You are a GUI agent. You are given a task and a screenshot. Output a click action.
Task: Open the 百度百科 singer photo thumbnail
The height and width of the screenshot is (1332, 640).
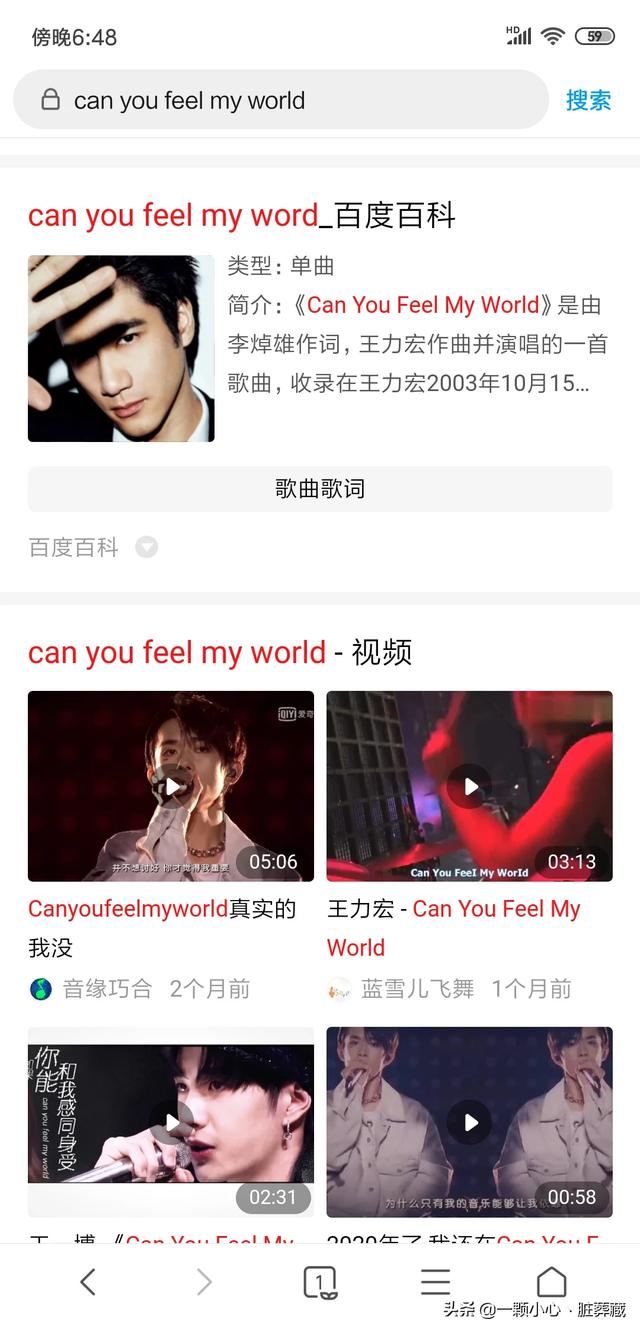coord(121,348)
